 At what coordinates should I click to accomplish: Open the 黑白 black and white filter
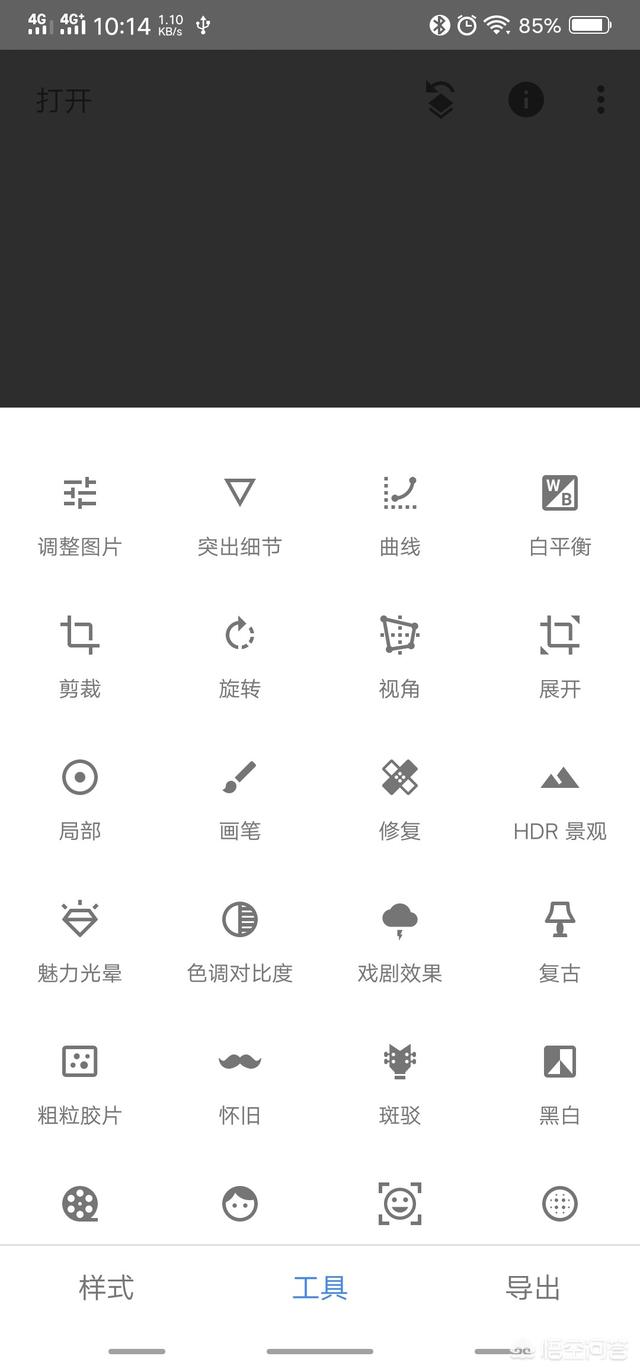(x=560, y=1083)
